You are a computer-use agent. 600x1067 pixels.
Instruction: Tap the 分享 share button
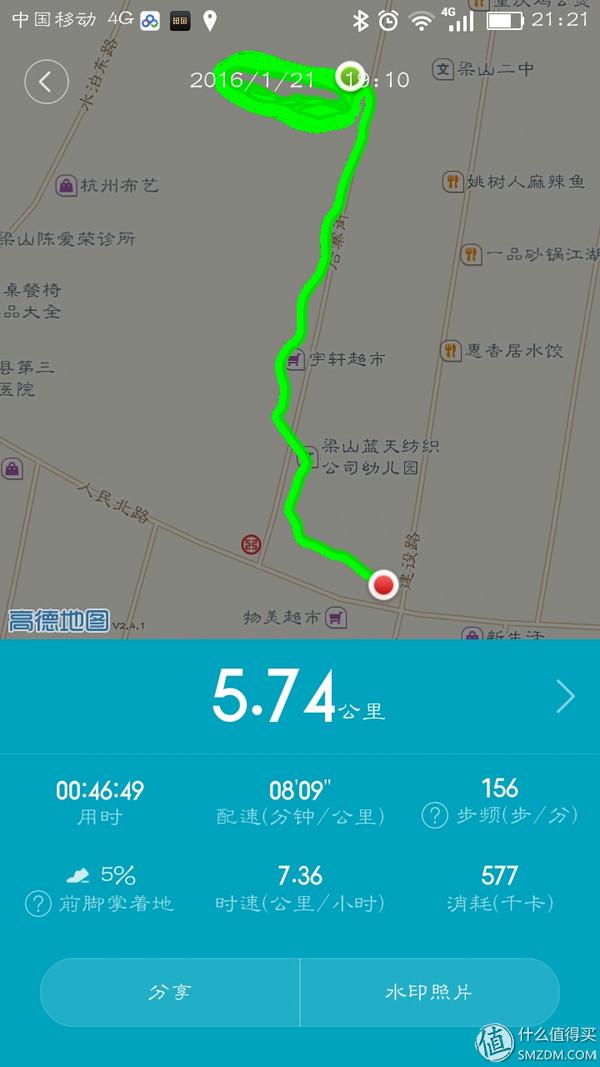click(170, 992)
